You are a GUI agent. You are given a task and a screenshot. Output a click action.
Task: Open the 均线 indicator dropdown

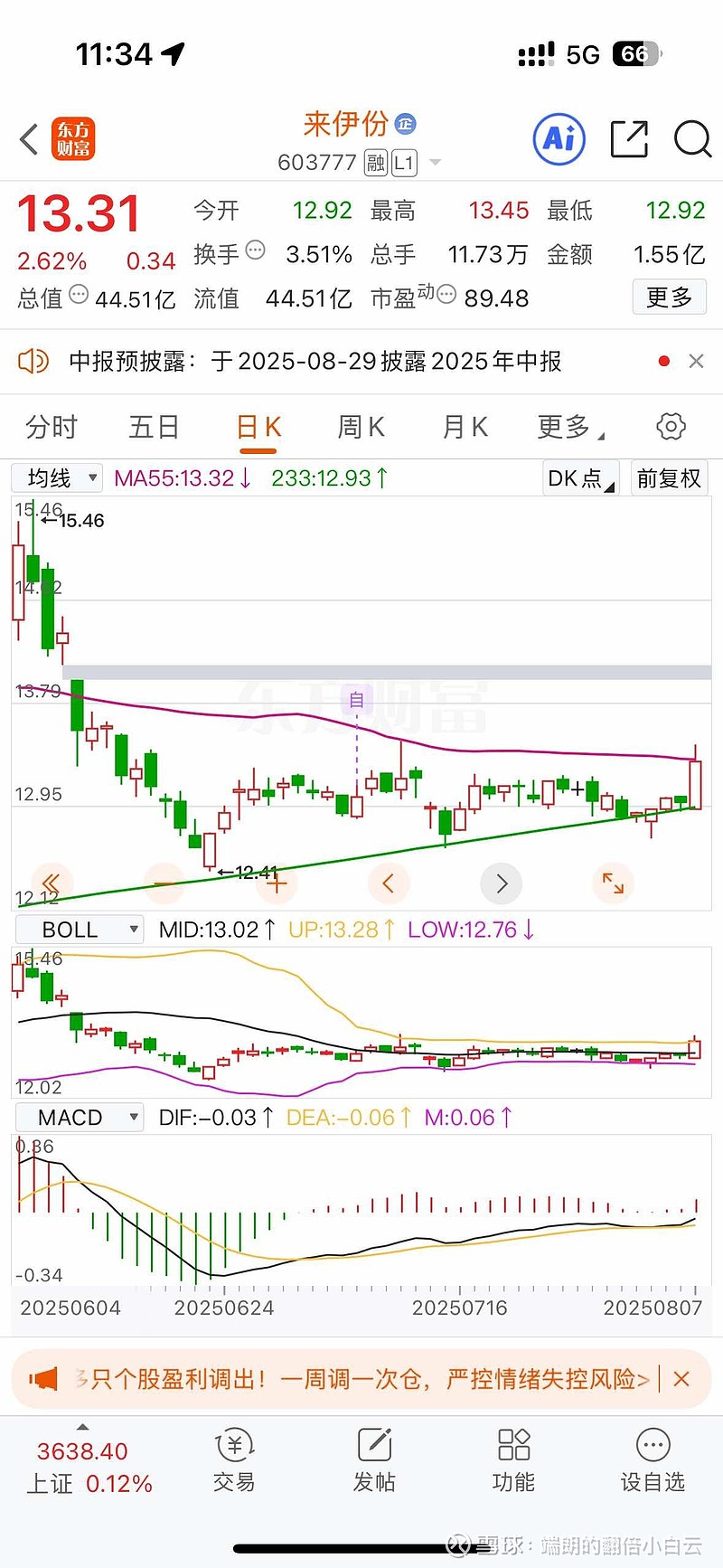coord(57,477)
